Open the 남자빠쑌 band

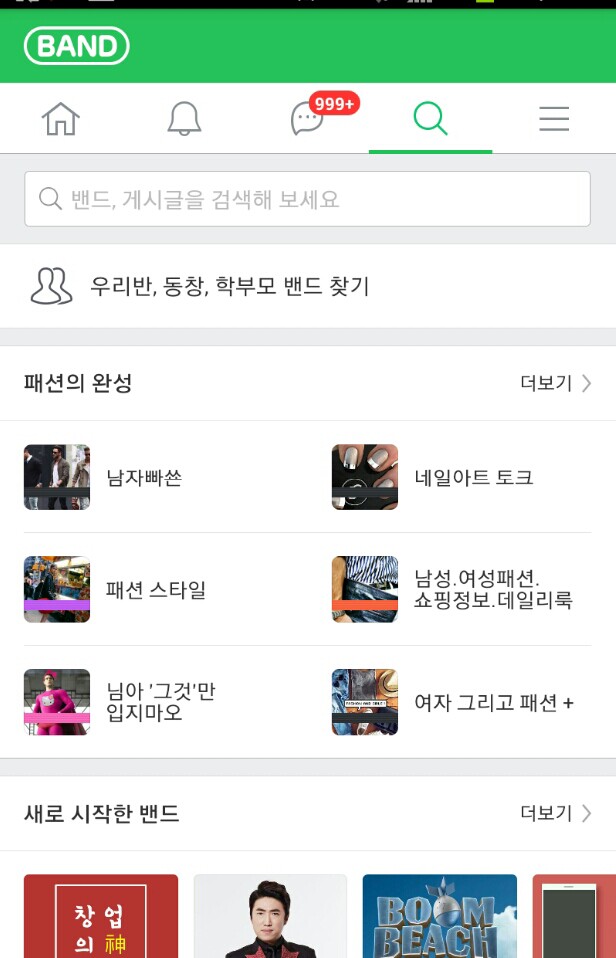144,477
